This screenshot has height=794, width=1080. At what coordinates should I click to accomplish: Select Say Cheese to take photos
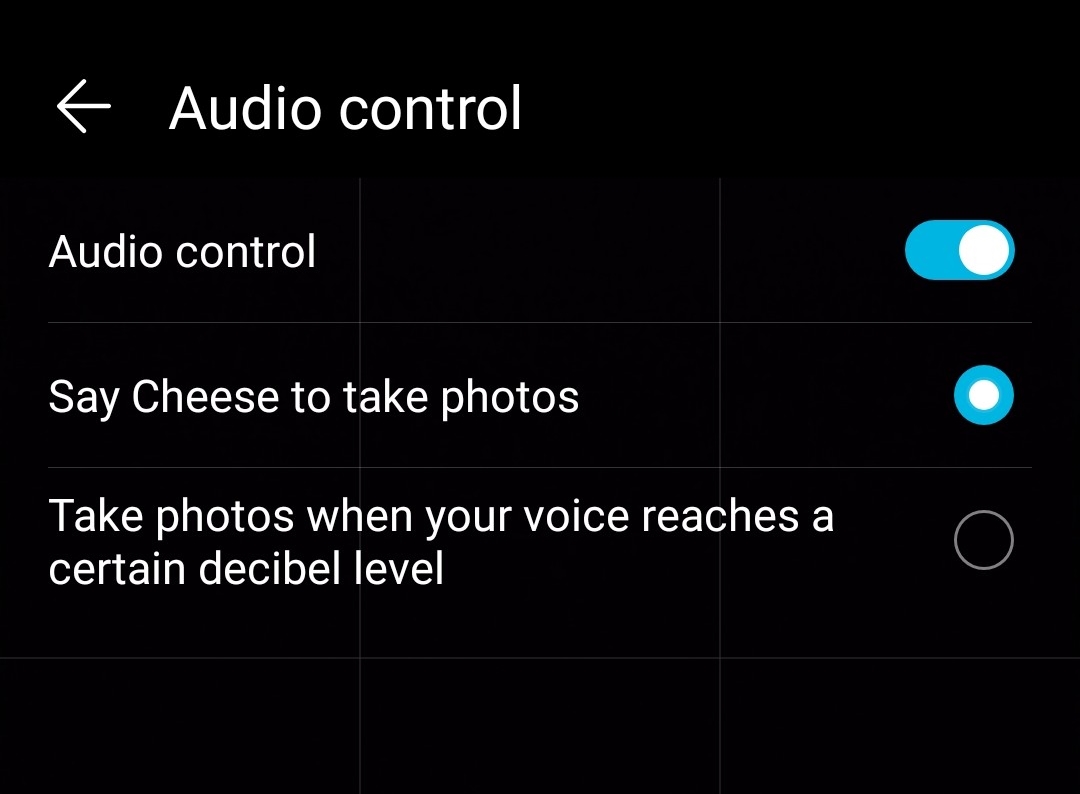(983, 396)
